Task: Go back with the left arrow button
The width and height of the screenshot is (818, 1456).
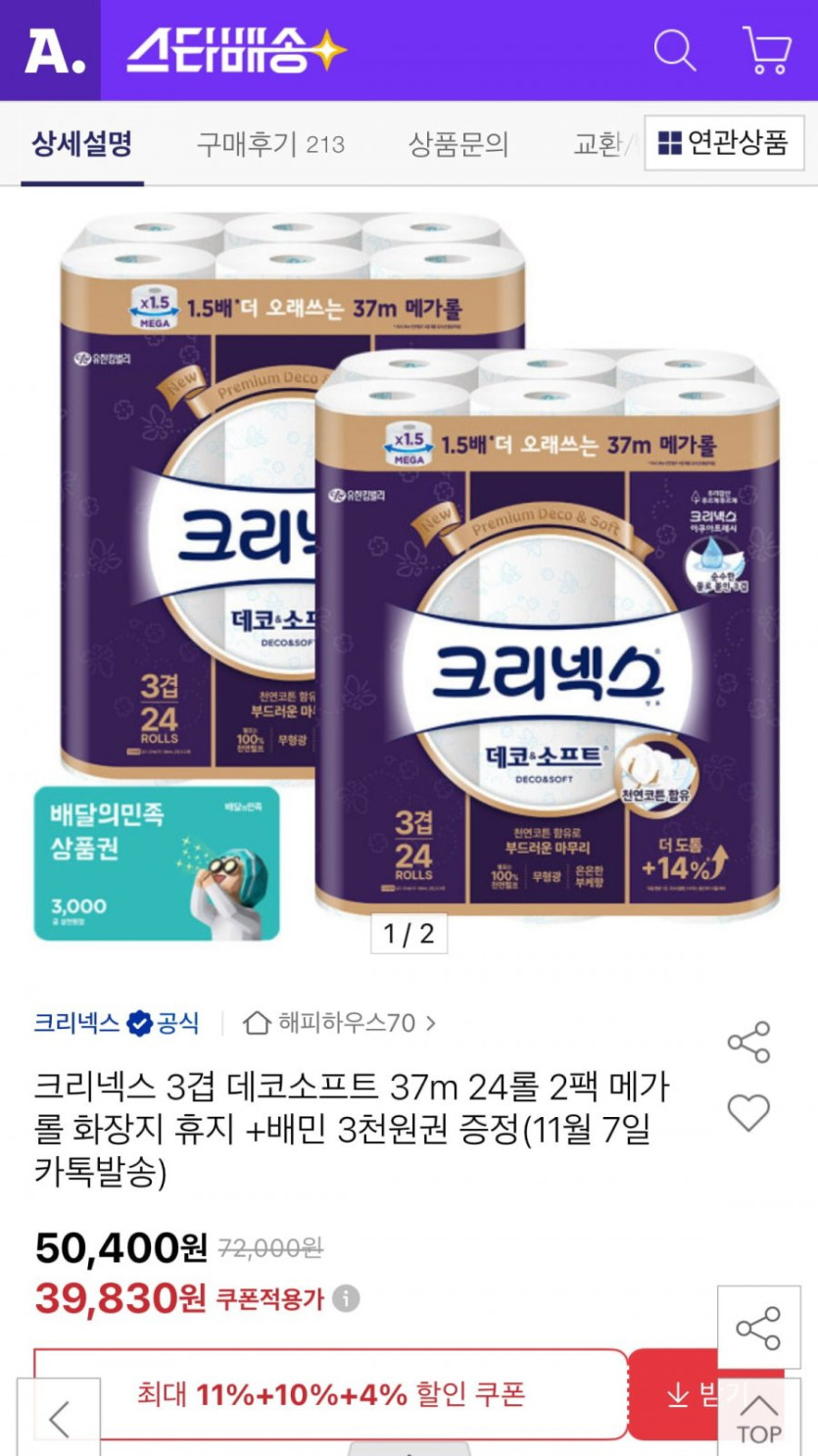Action: [x=59, y=1418]
